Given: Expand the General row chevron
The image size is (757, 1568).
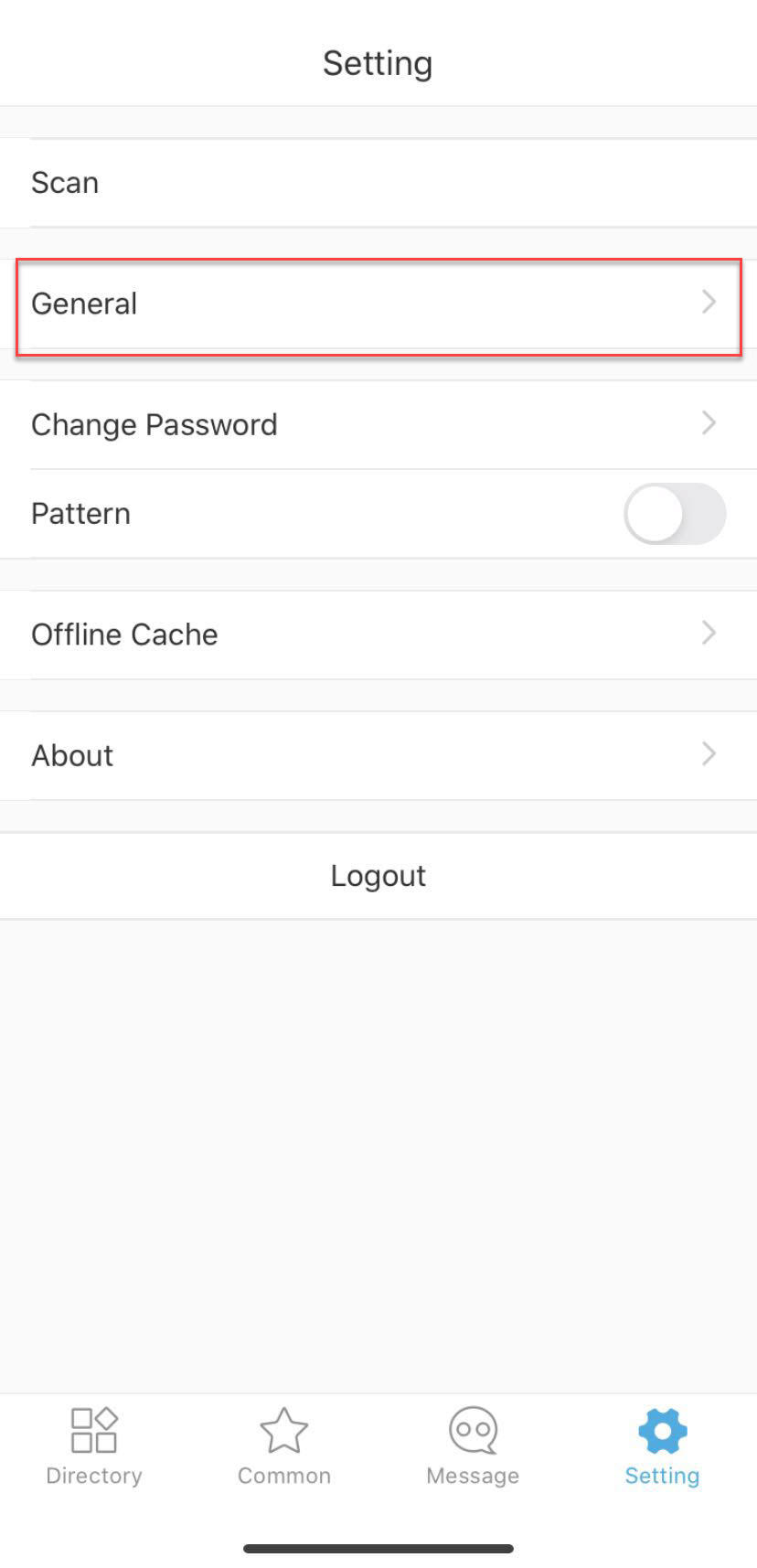Looking at the screenshot, I should point(708,303).
